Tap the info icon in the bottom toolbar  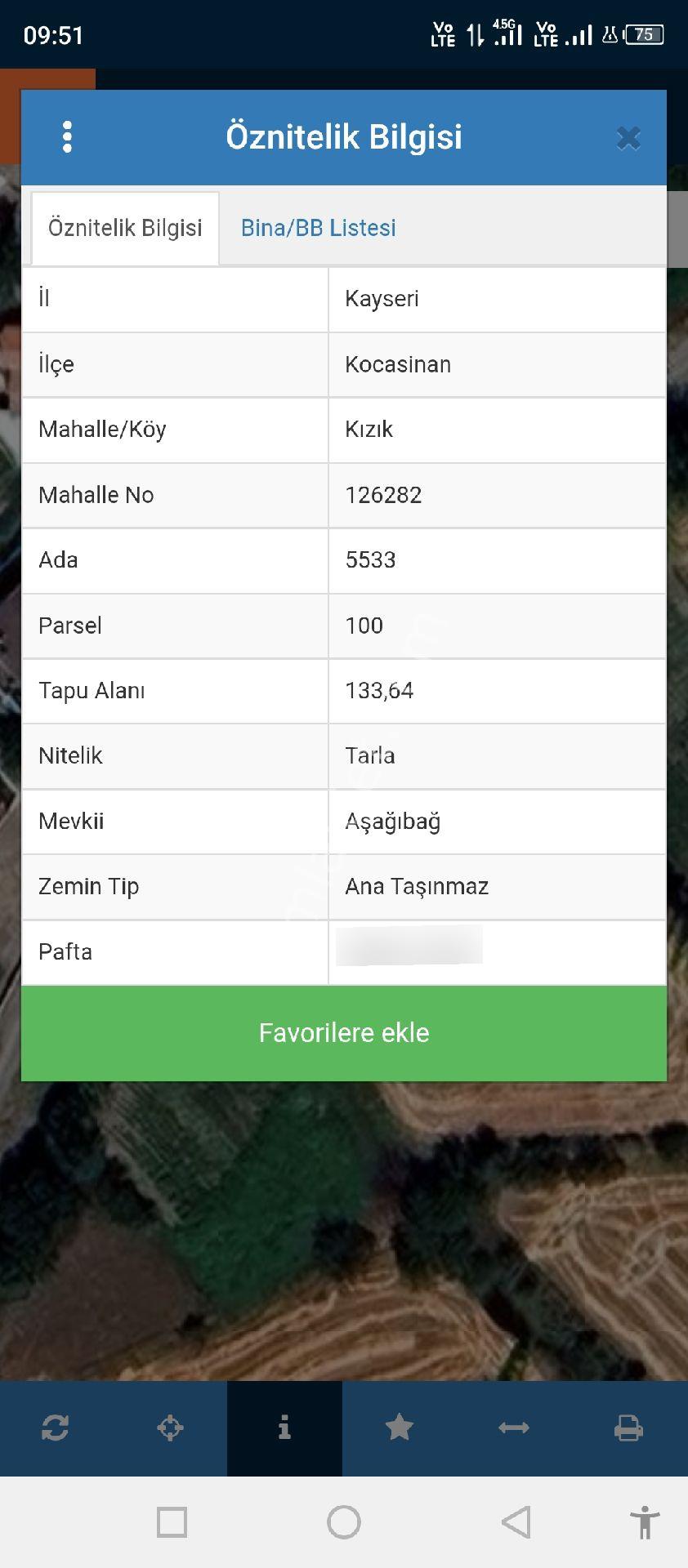[x=284, y=1428]
